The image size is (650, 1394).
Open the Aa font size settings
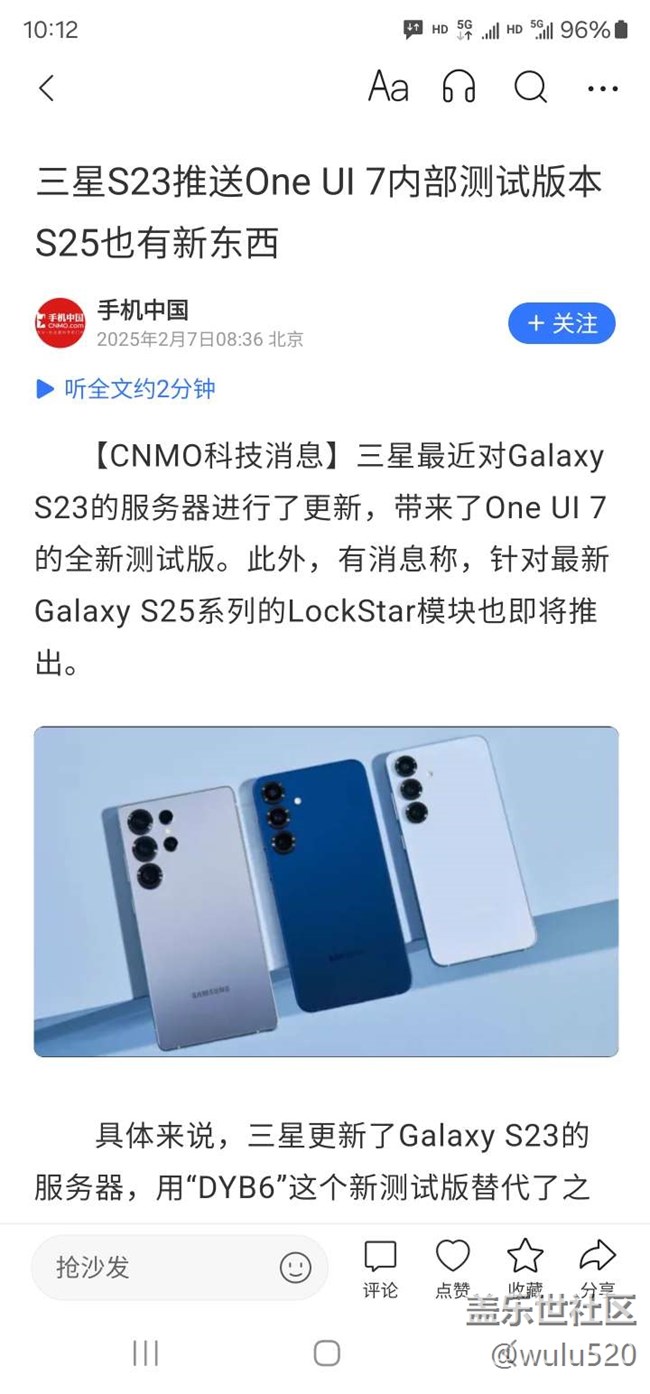(x=388, y=88)
